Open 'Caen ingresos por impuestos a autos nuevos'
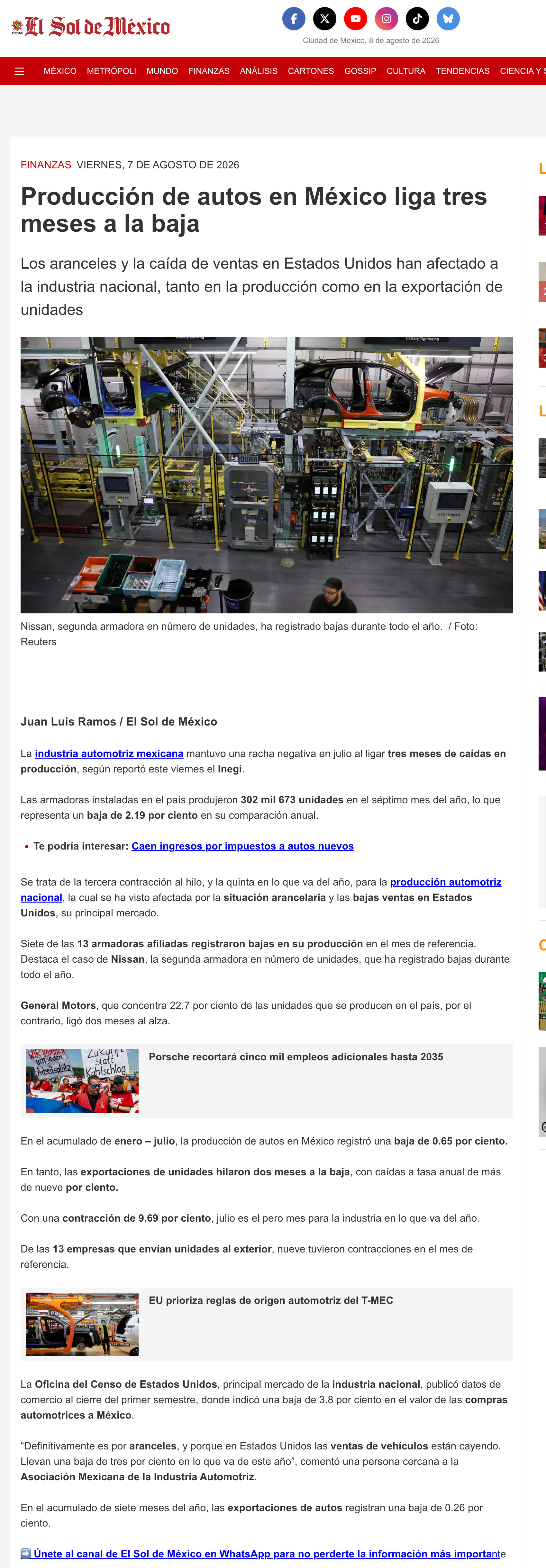Image resolution: width=546 pixels, height=1568 pixels. click(x=242, y=846)
